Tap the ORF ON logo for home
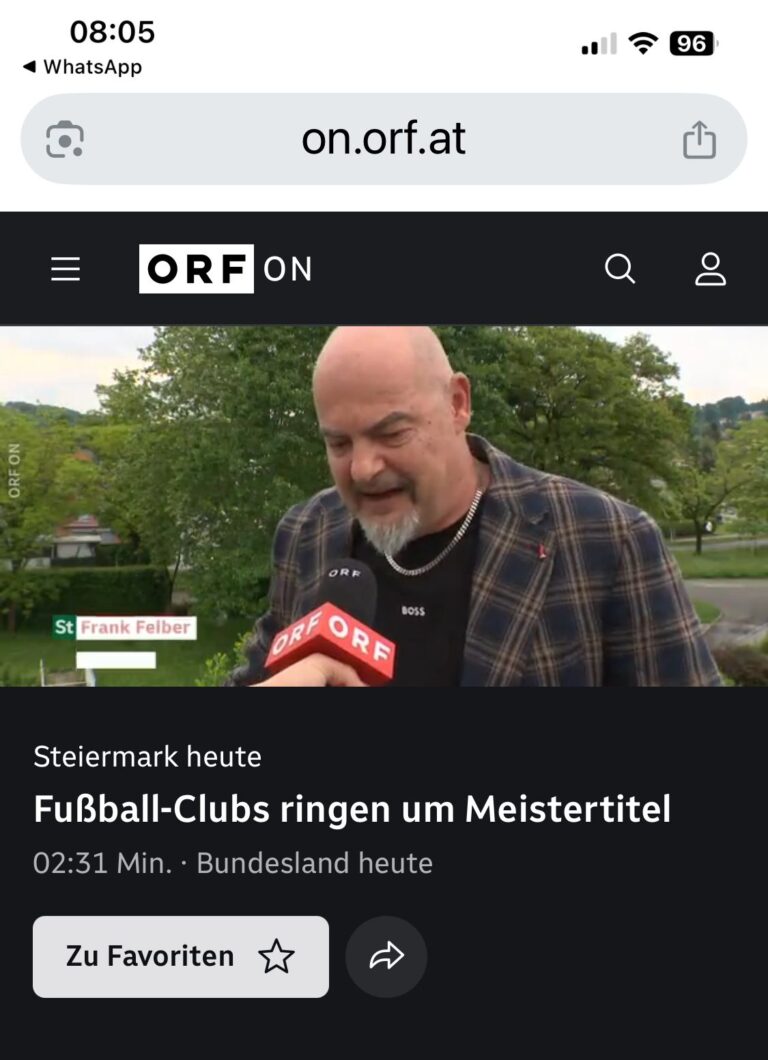 click(225, 269)
